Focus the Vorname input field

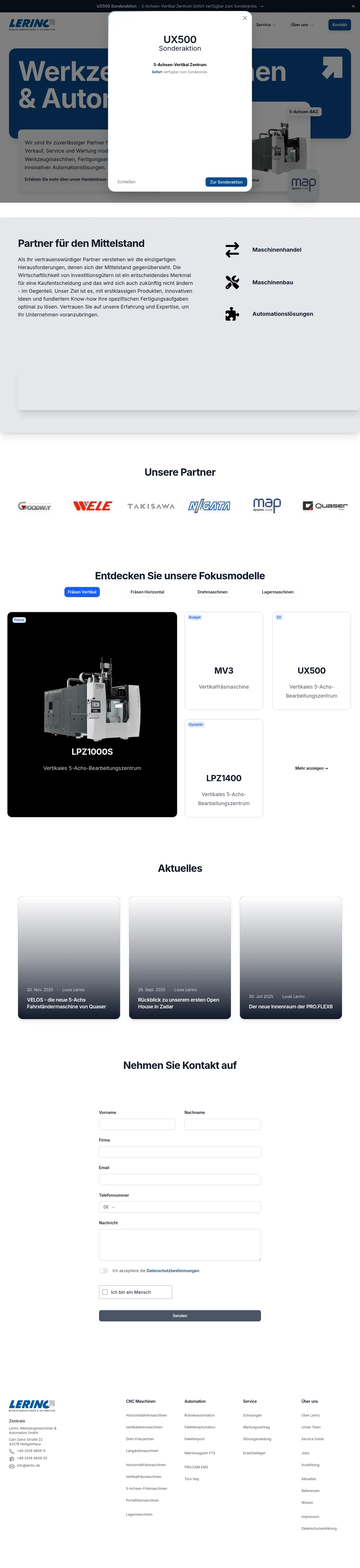coord(137,1124)
